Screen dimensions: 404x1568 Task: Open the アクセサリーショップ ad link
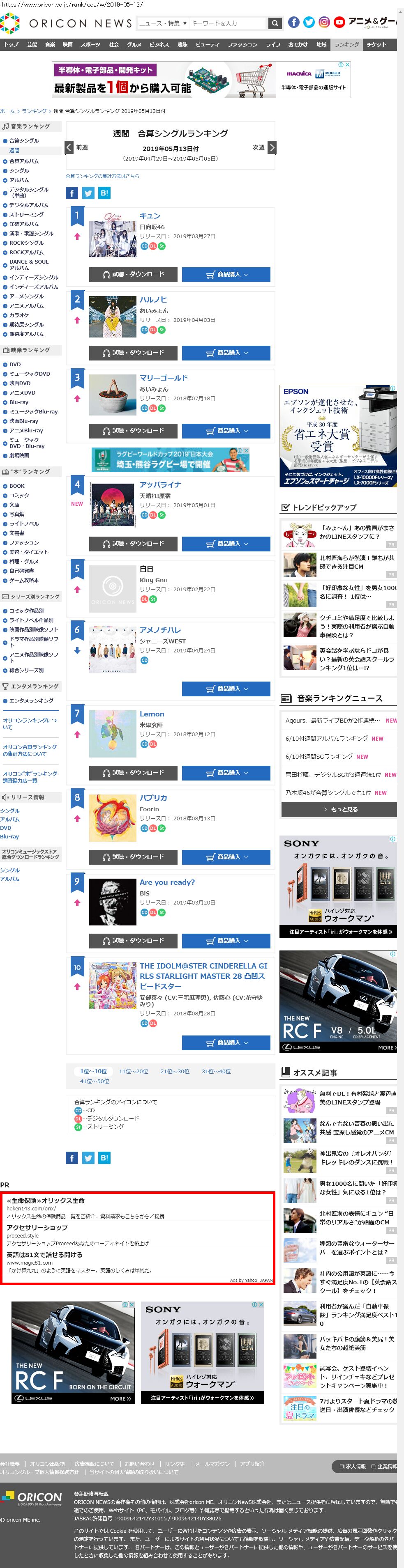[37, 1228]
